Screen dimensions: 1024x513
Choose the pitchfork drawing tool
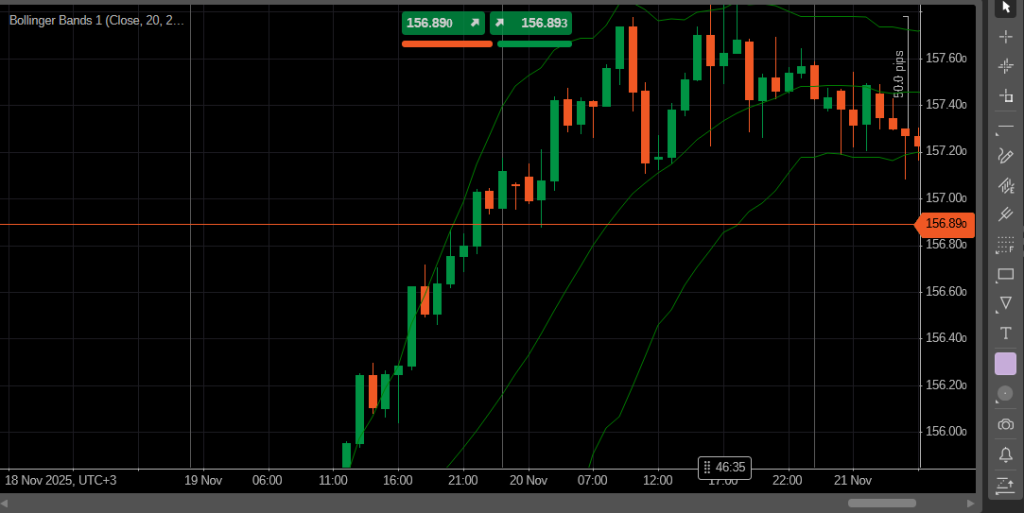pos(1006,214)
